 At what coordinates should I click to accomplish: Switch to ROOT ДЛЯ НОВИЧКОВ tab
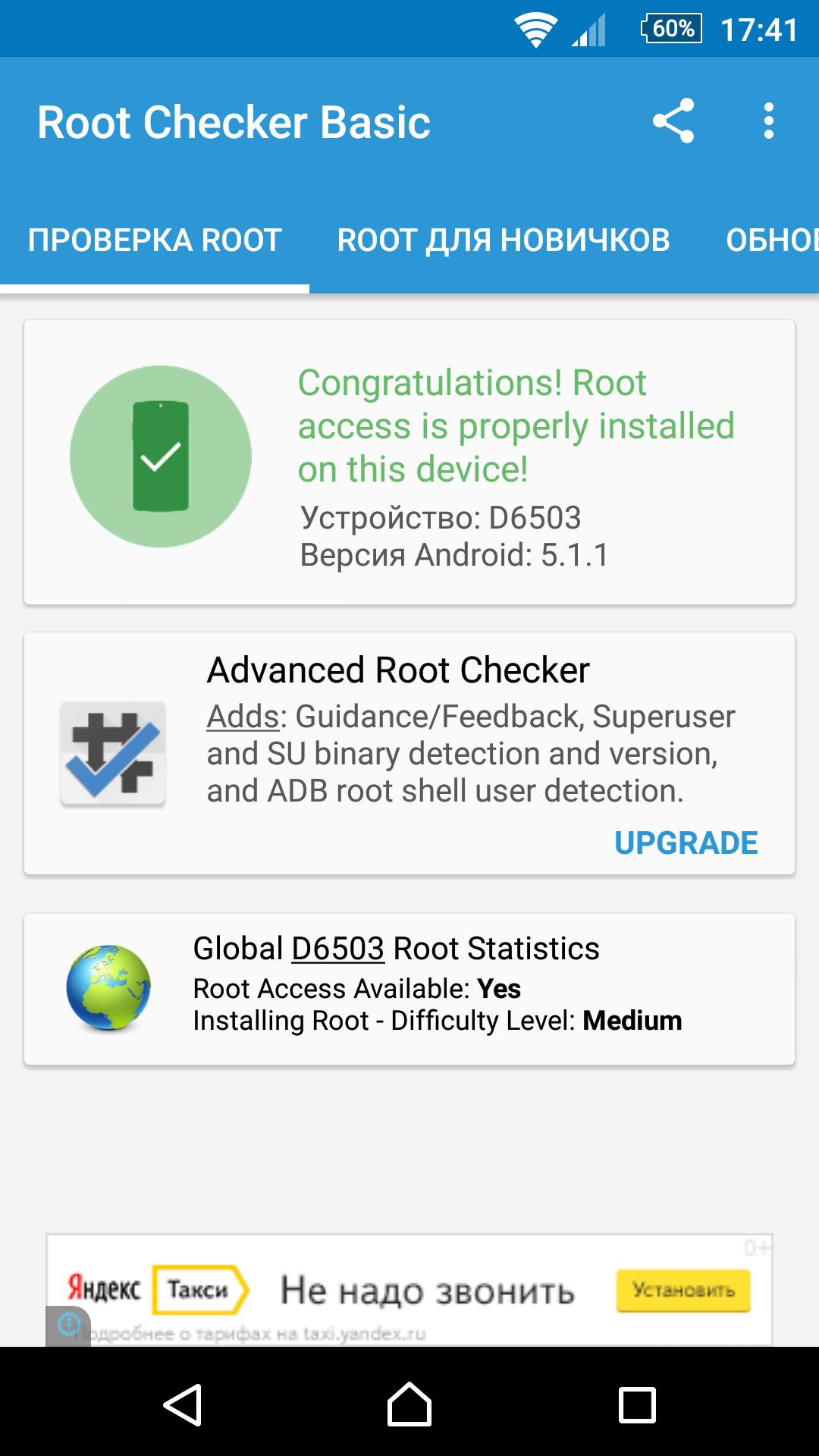pyautogui.click(x=504, y=240)
